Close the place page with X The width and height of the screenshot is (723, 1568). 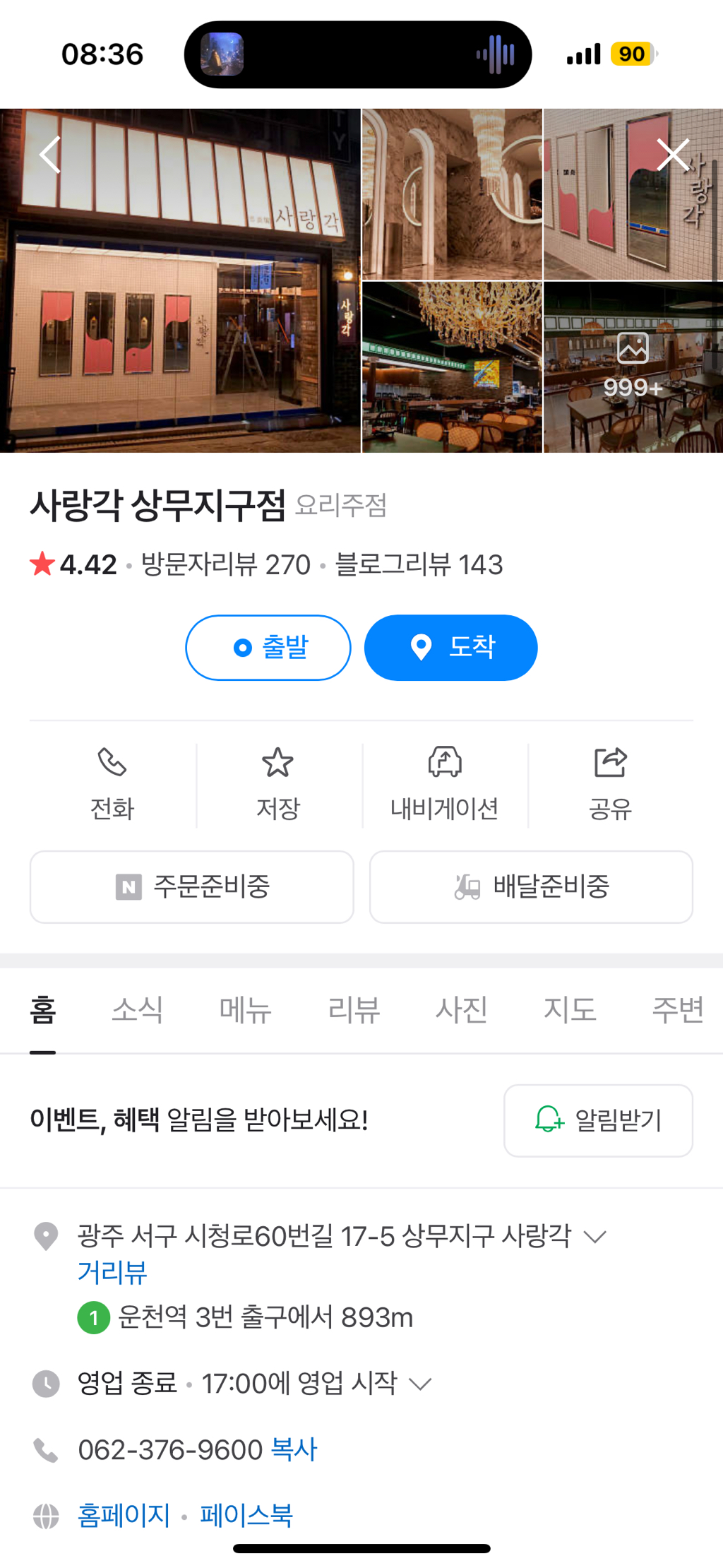(x=672, y=155)
